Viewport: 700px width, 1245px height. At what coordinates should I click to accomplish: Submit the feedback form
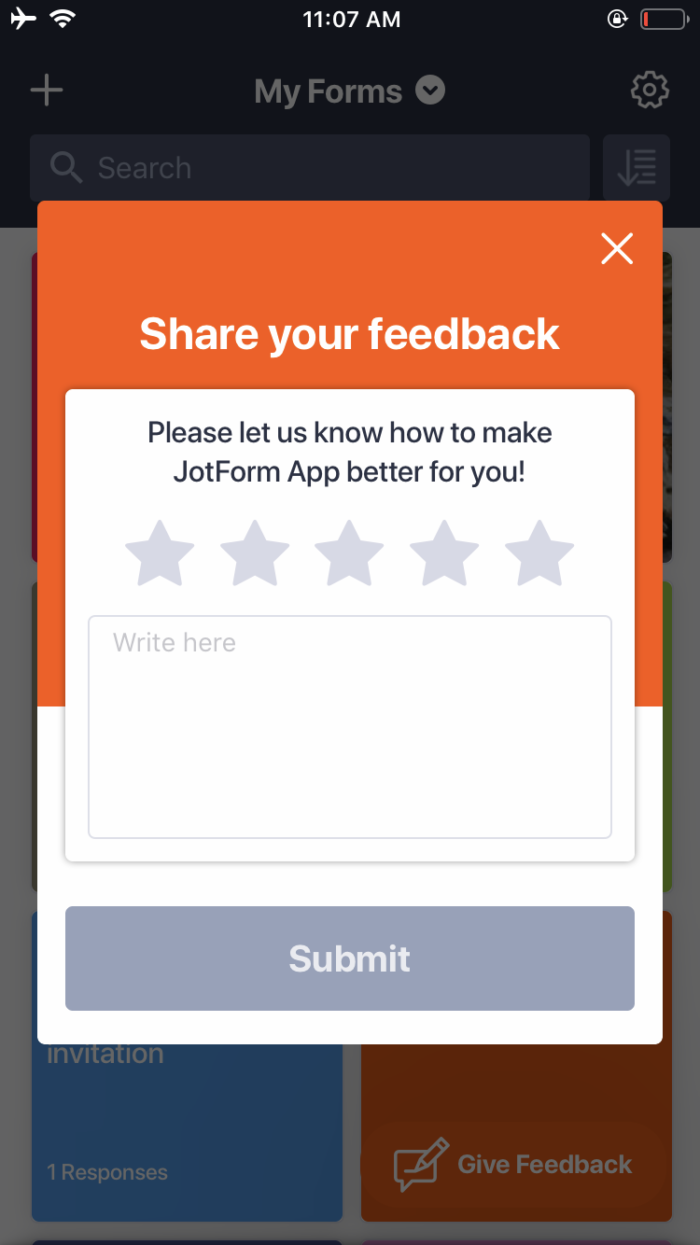click(x=349, y=958)
